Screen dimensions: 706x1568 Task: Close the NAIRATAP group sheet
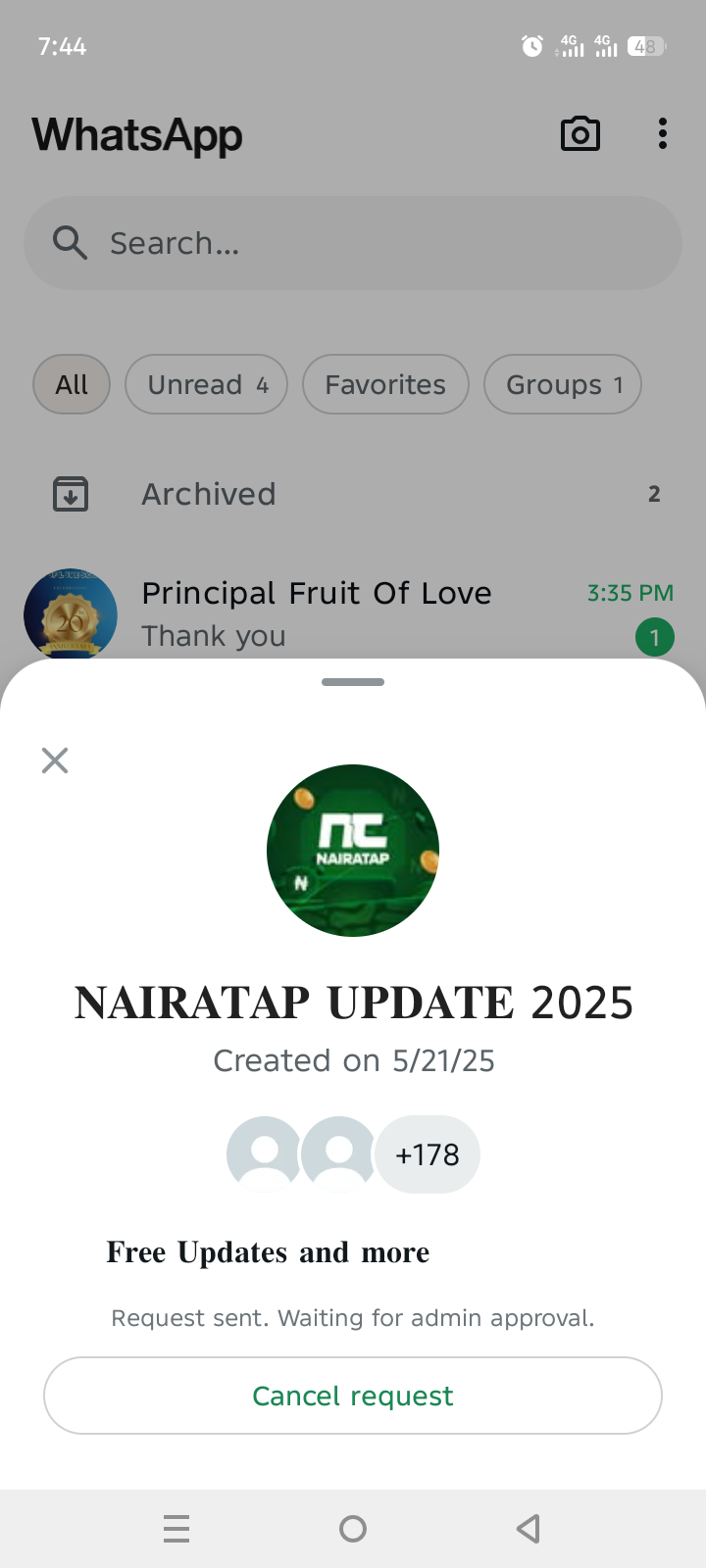tap(55, 760)
